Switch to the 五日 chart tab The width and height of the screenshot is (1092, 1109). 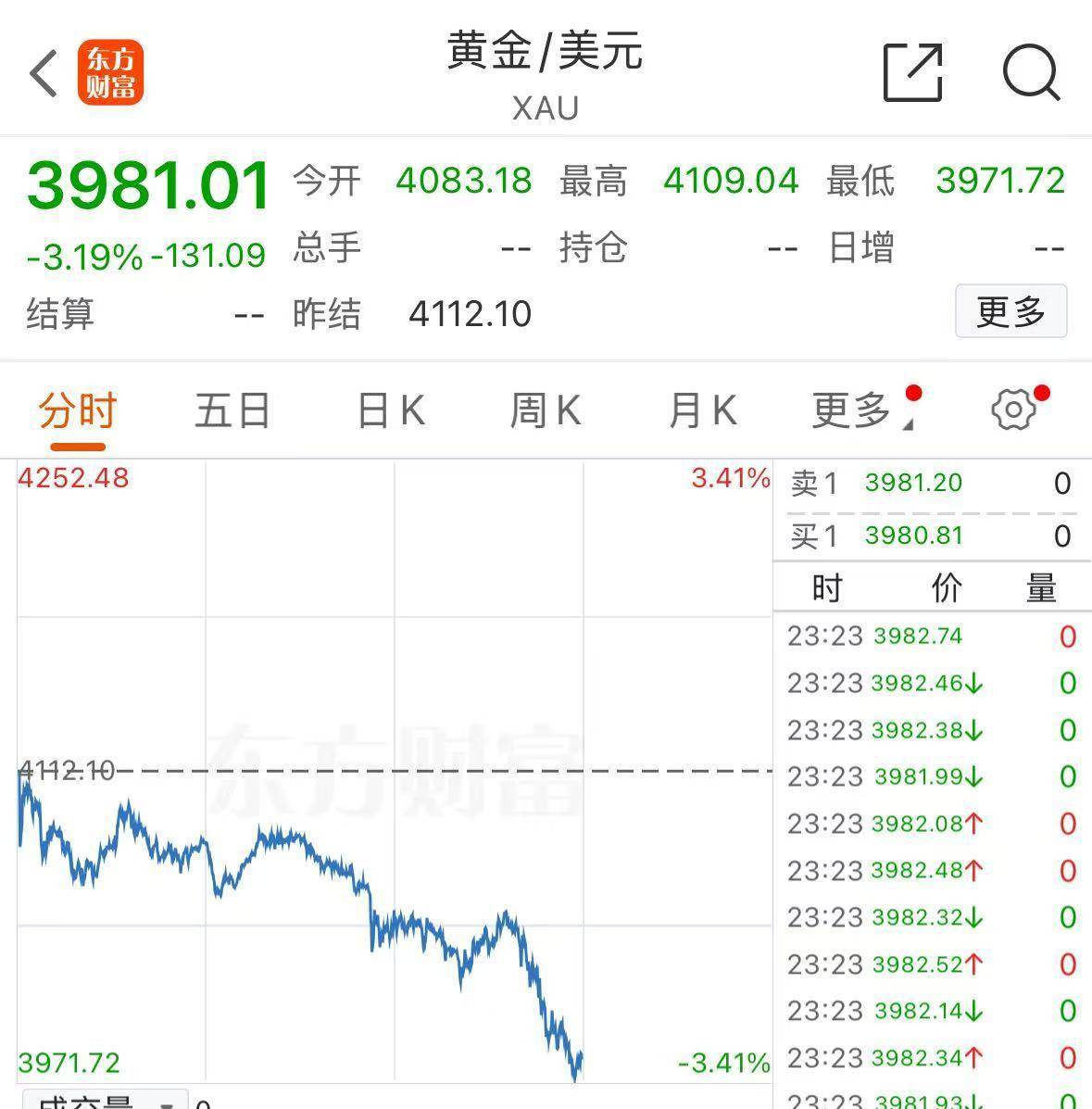coord(232,410)
